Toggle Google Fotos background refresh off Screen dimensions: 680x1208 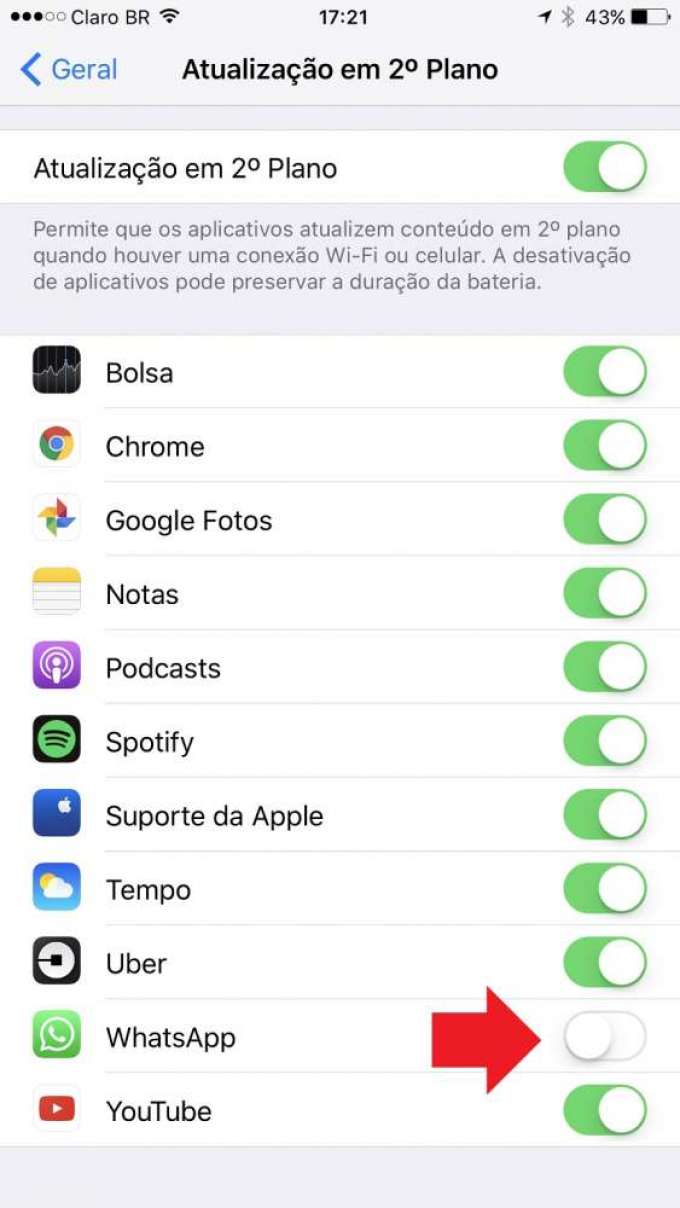604,520
